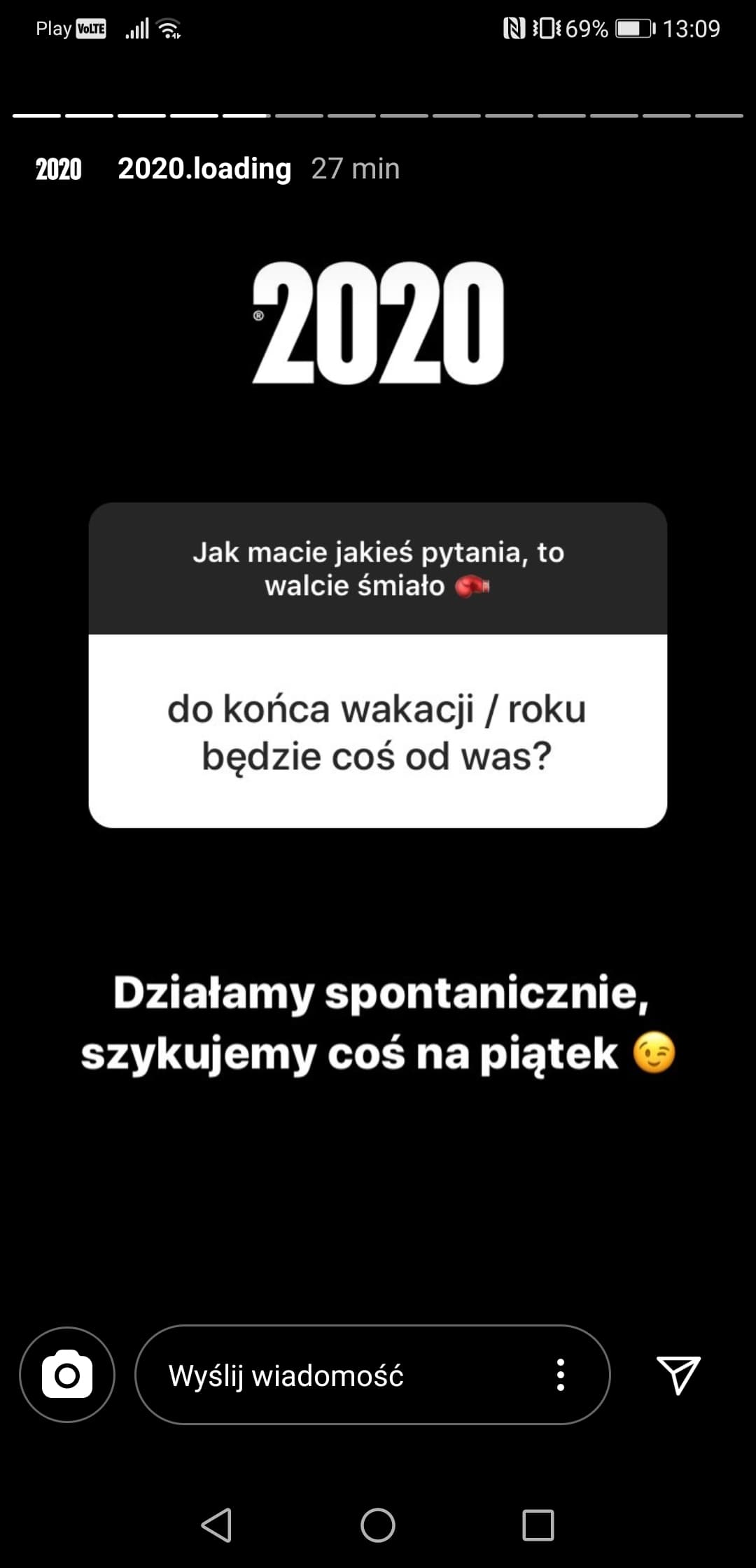
Task: Open the three-dot story options menu
Action: coord(560,1375)
